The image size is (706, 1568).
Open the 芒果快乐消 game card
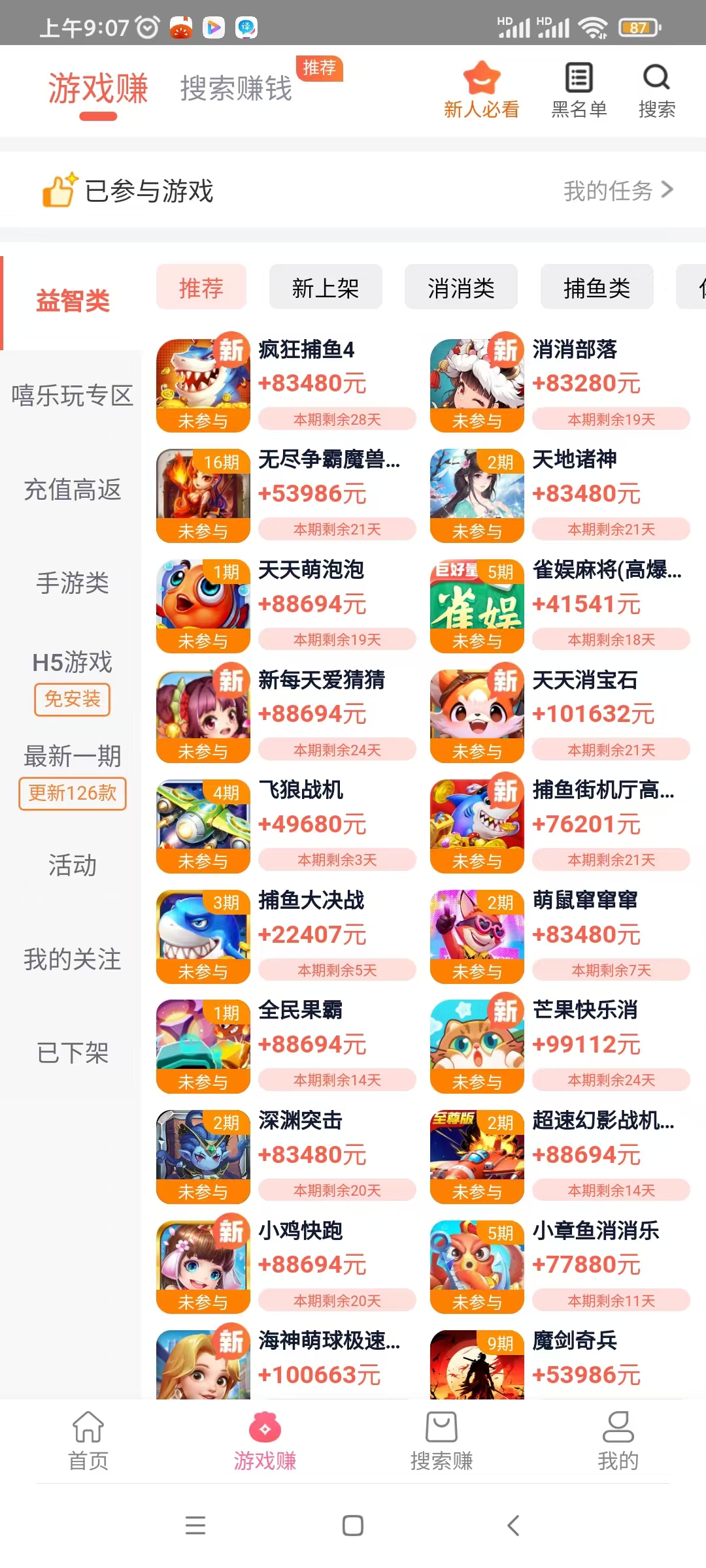point(560,1046)
